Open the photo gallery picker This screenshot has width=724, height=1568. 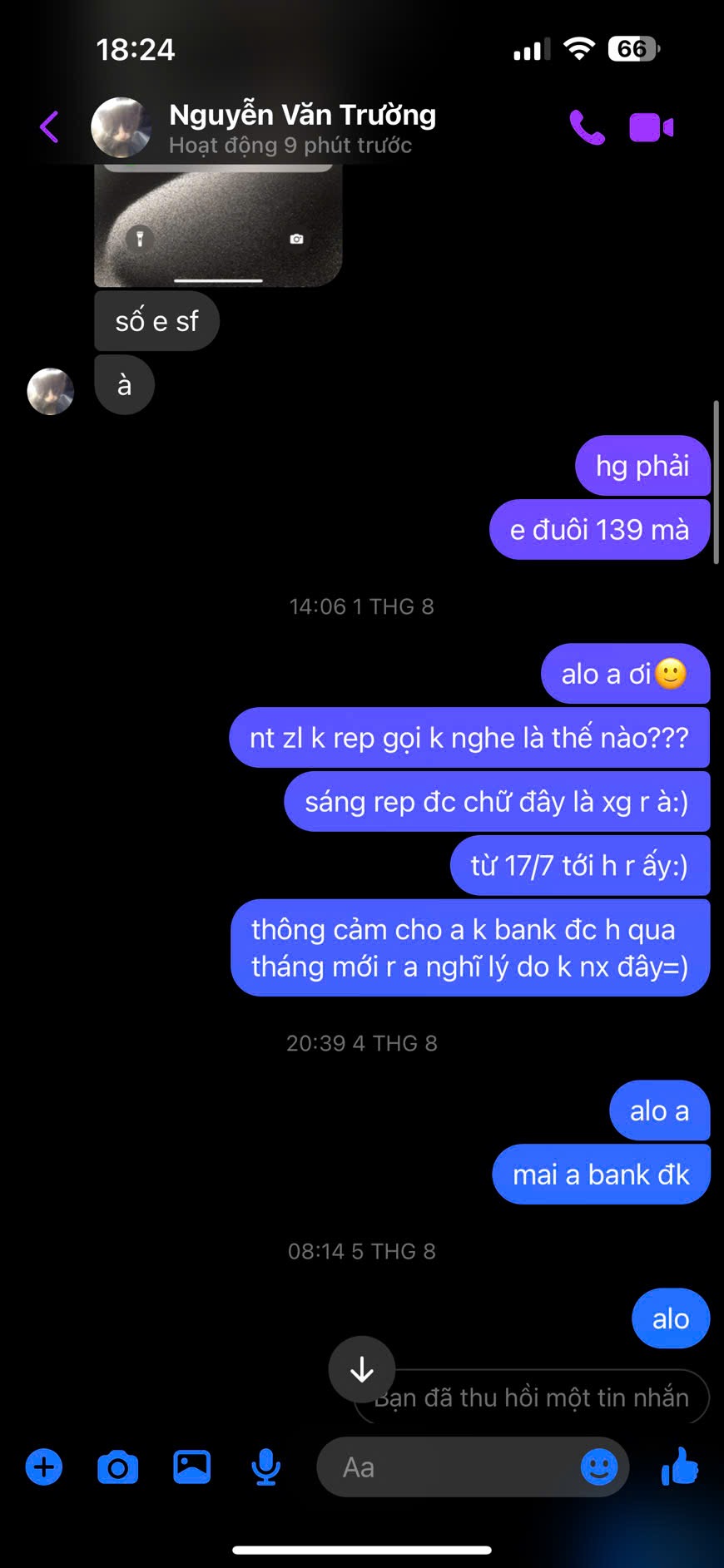[191, 1467]
